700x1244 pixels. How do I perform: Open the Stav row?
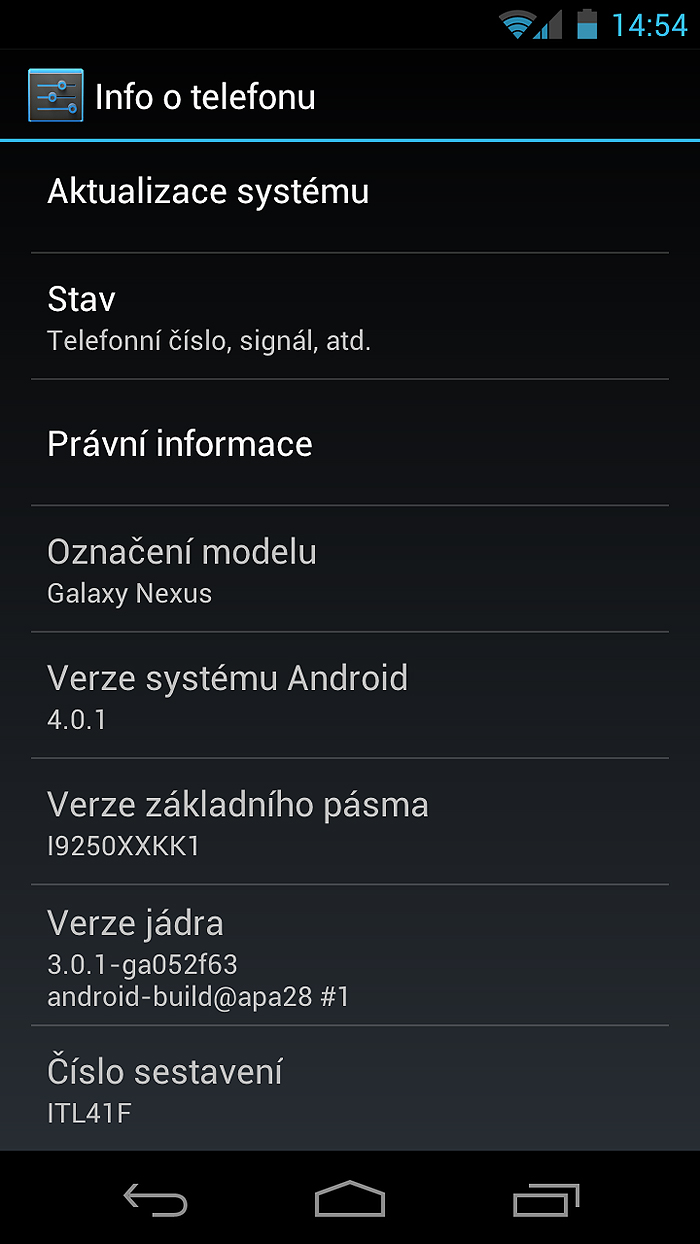click(x=349, y=317)
